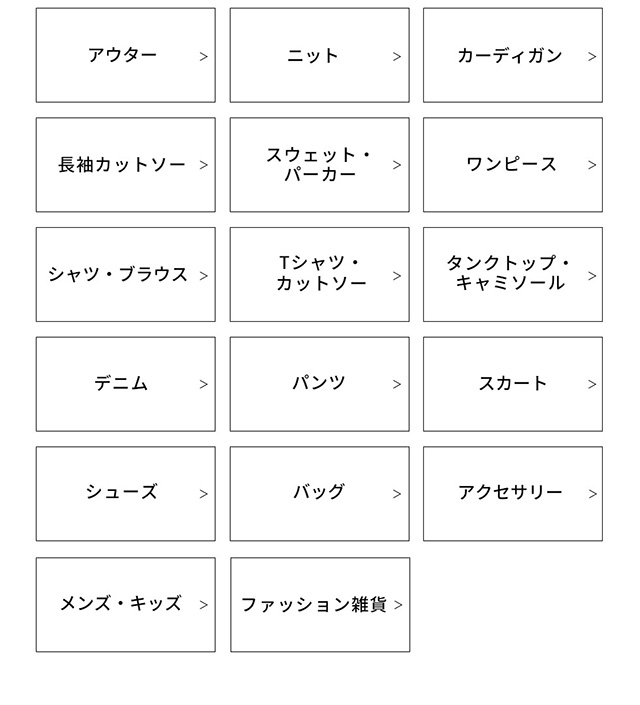Select the ニット category
640x705 pixels.
pos(319,56)
